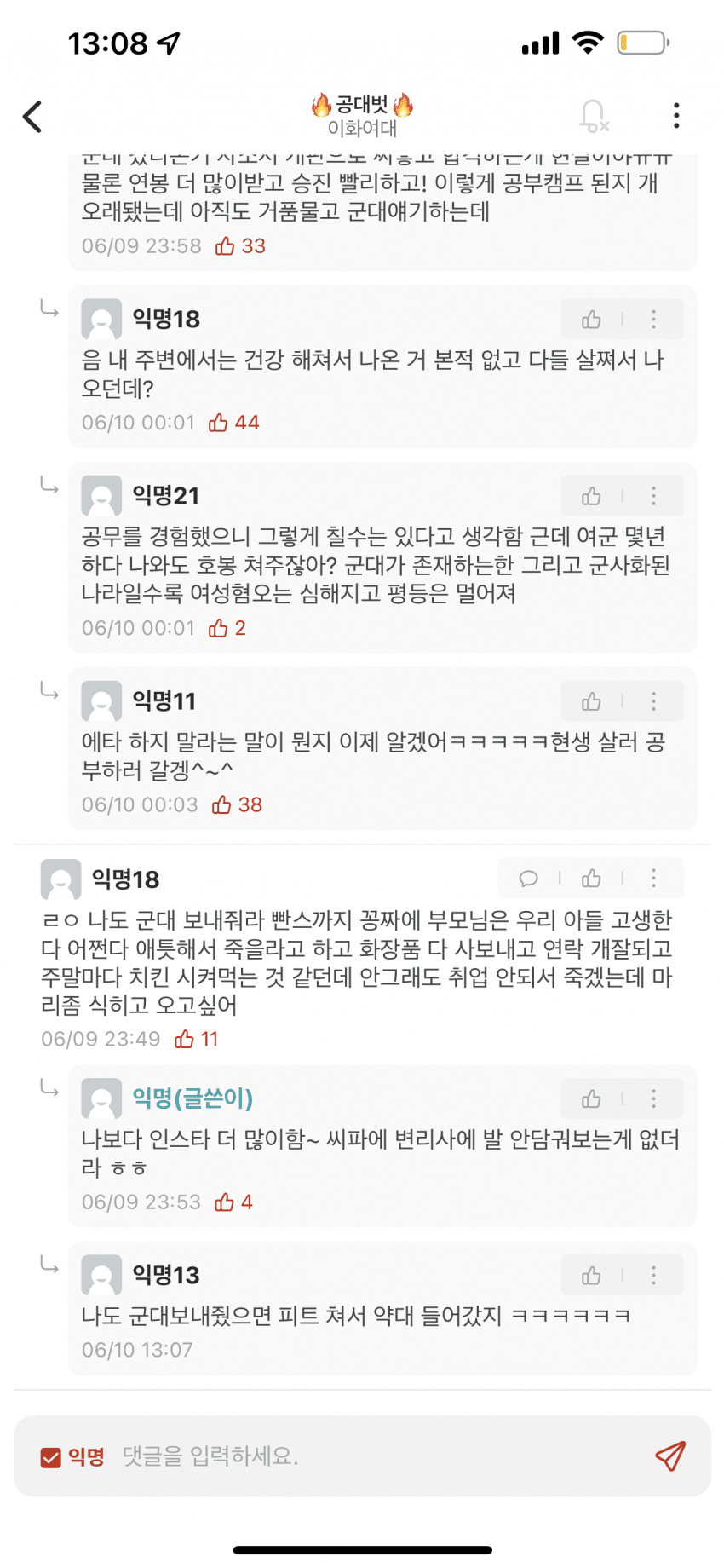Open options for 익명18's ㄹㅇ comment
Image resolution: width=724 pixels, height=1568 pixels.
[x=653, y=879]
